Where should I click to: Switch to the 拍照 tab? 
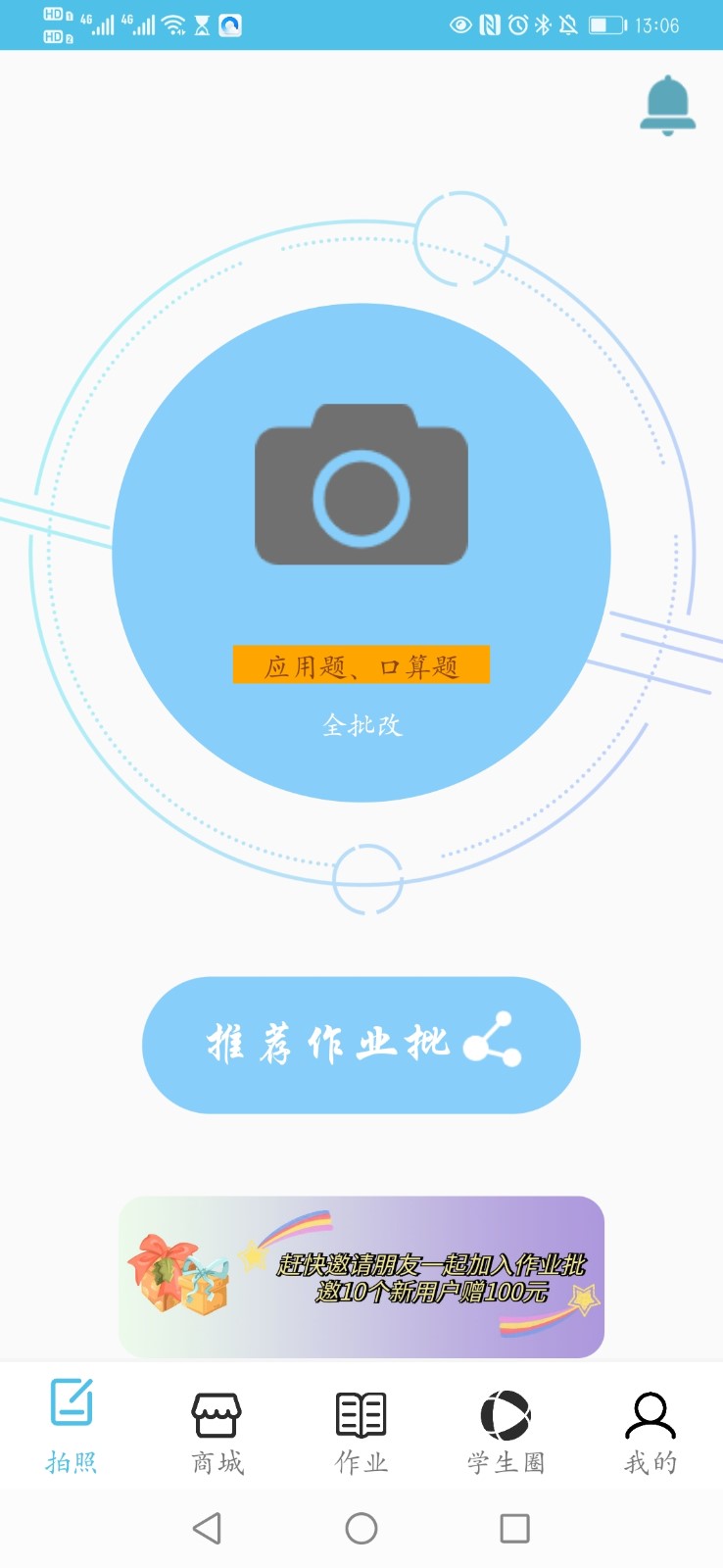(x=72, y=1426)
